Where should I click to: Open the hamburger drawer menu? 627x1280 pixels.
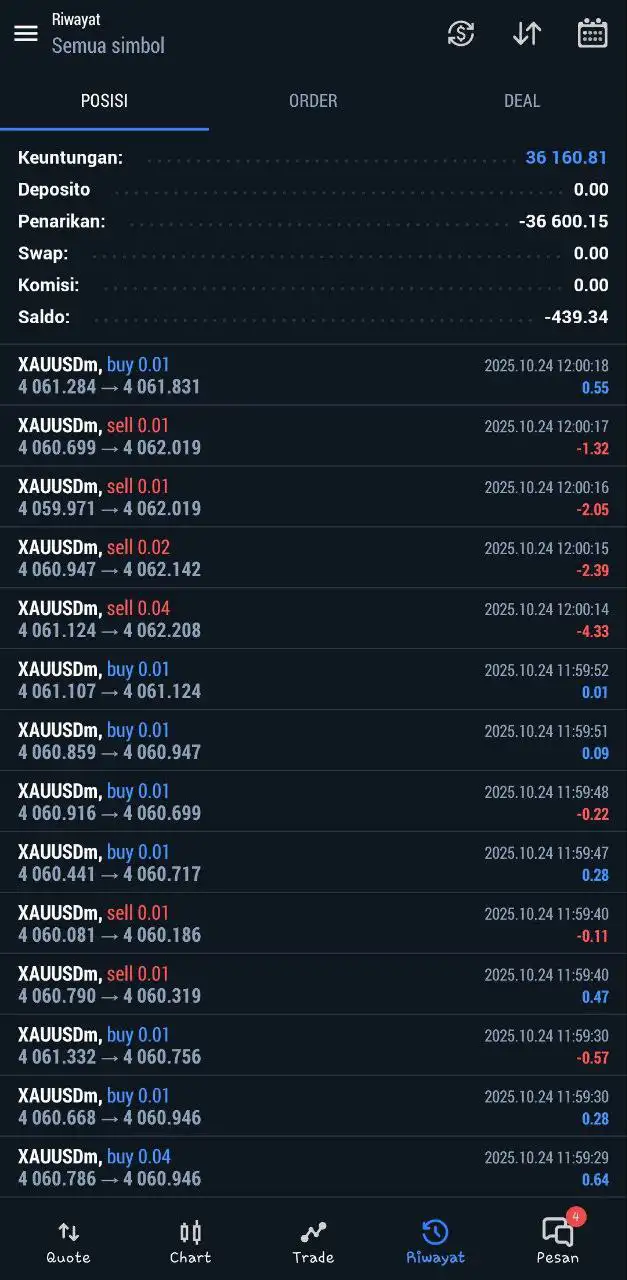26,33
